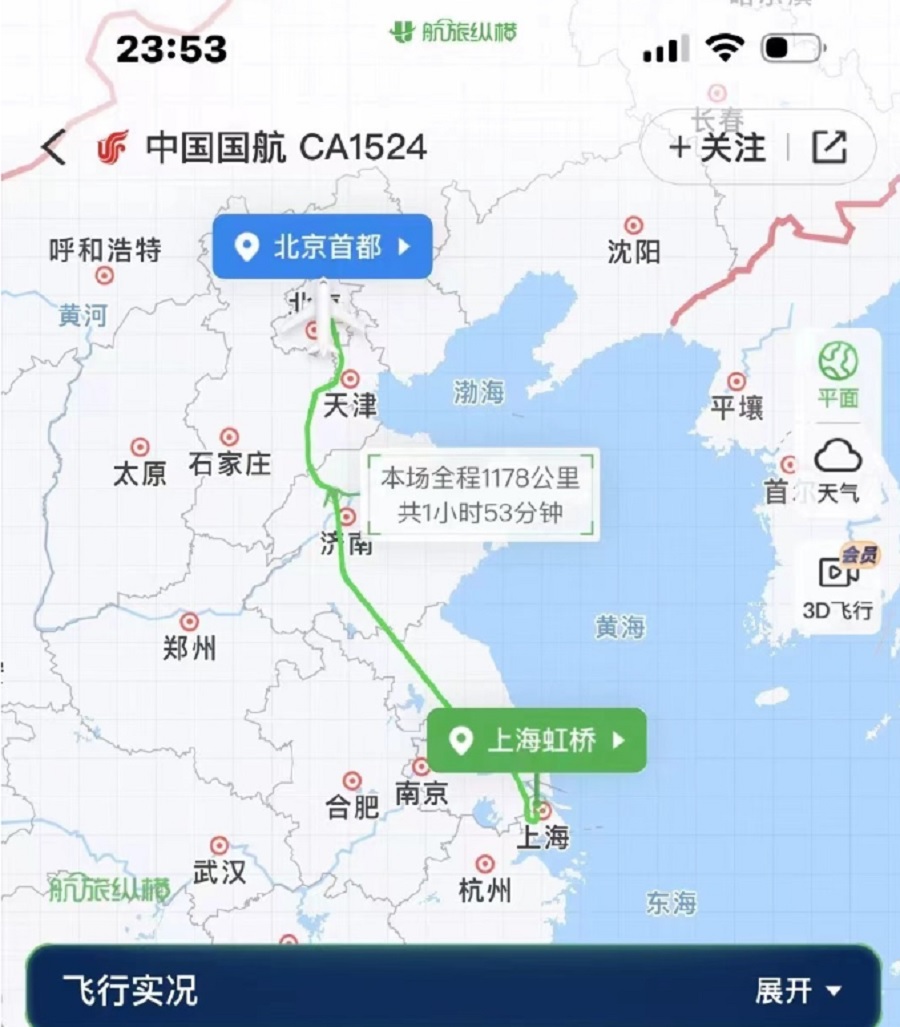This screenshot has height=1027, width=900.
Task: Expand the 飞行实况 panel with 展开
Action: pyautogui.click(x=798, y=991)
